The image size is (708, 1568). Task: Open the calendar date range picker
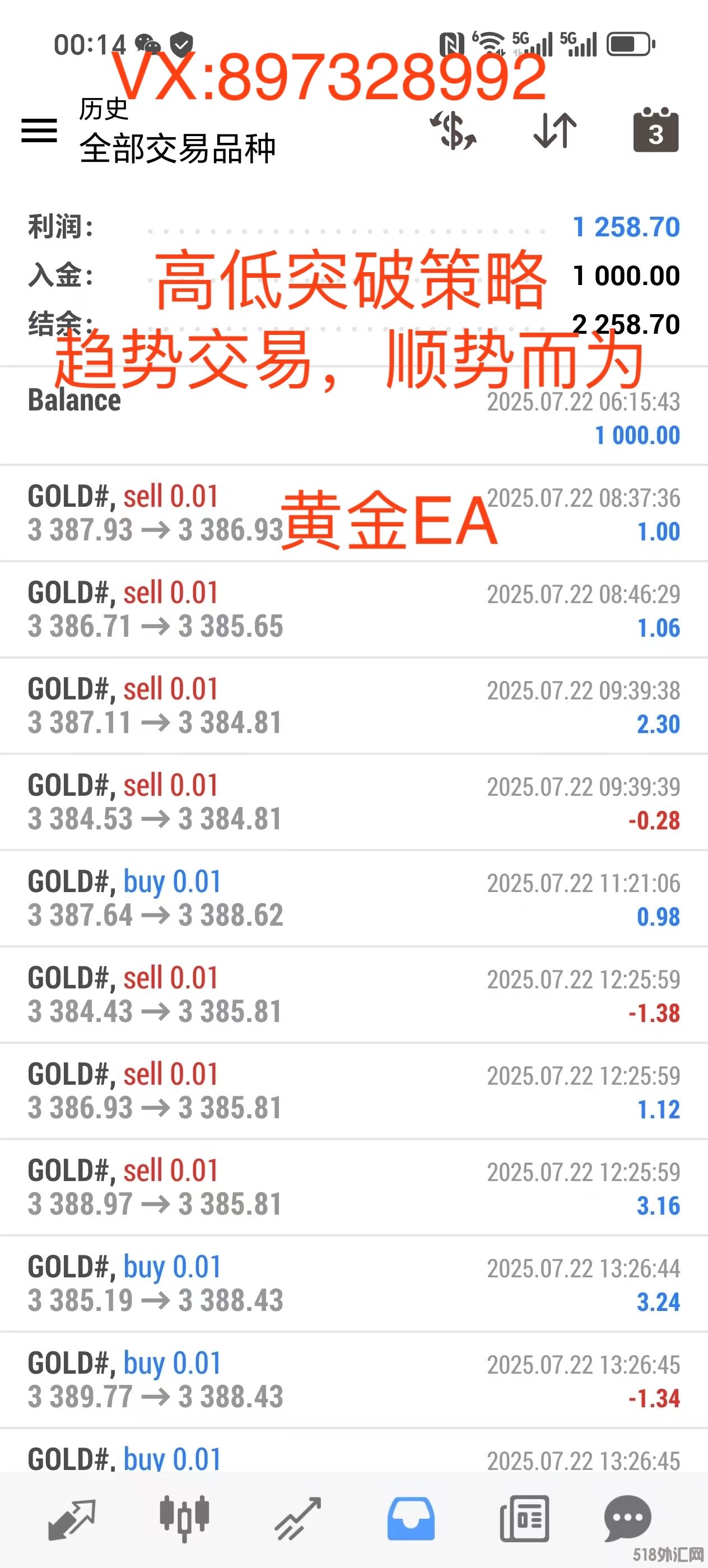click(x=656, y=130)
